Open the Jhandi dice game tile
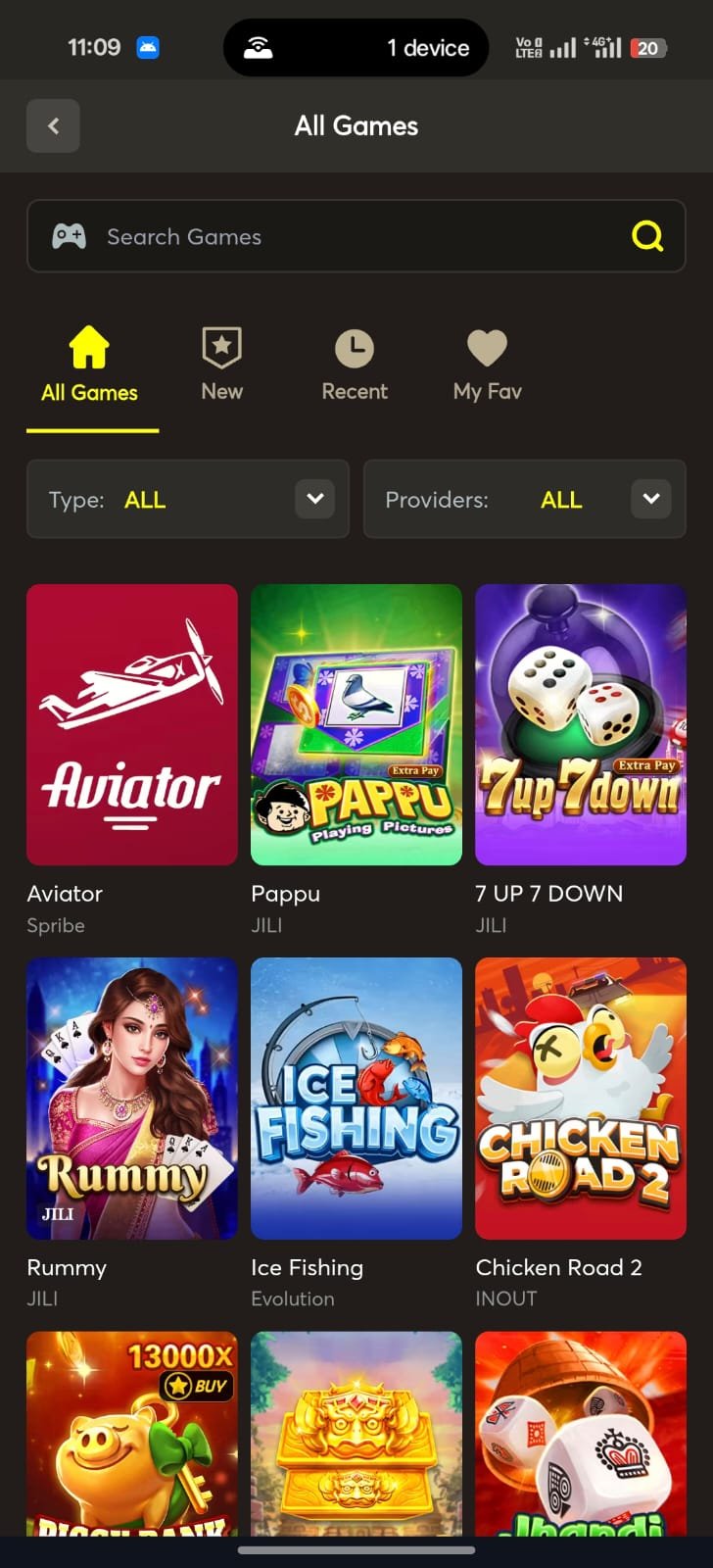The height and width of the screenshot is (1568, 713). coord(581,1433)
